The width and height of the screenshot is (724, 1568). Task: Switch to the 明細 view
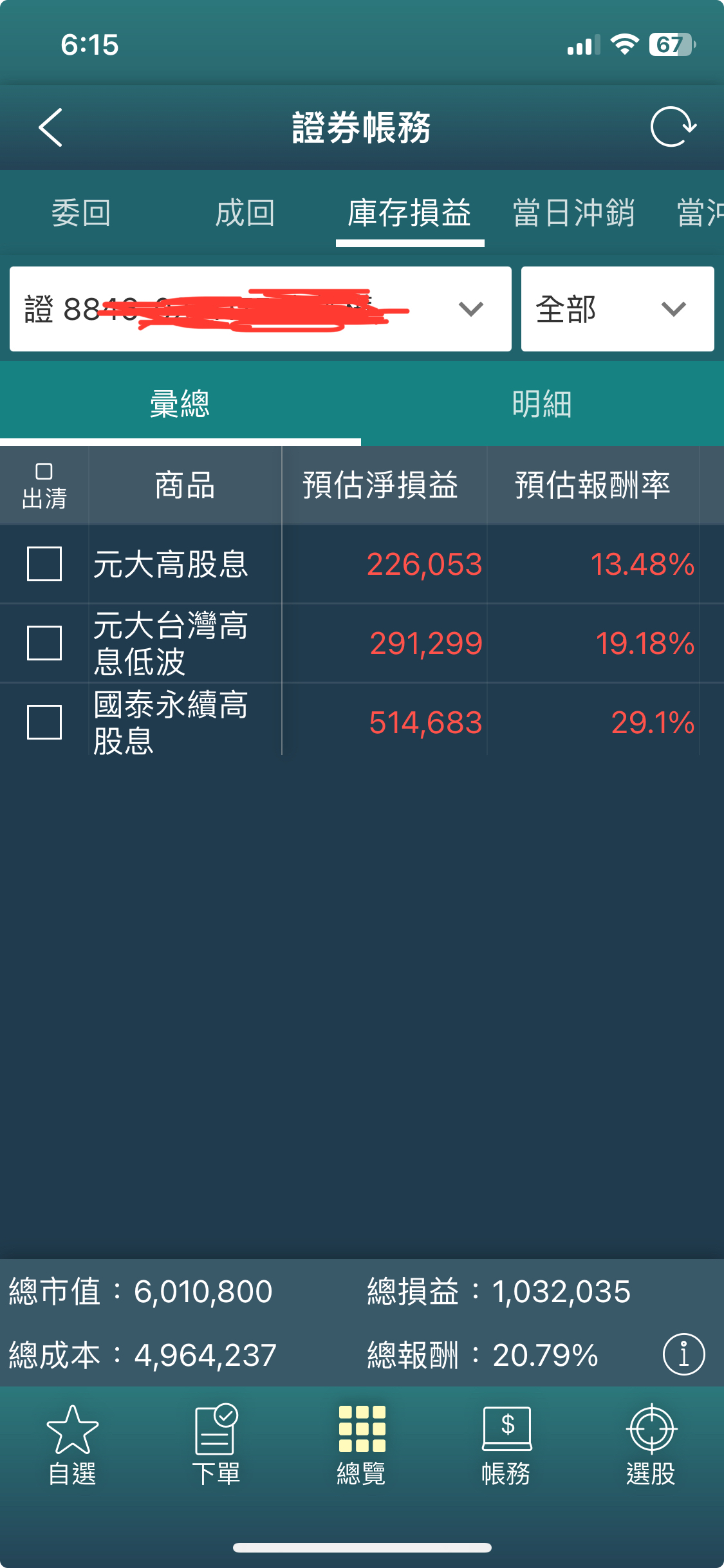(x=543, y=404)
